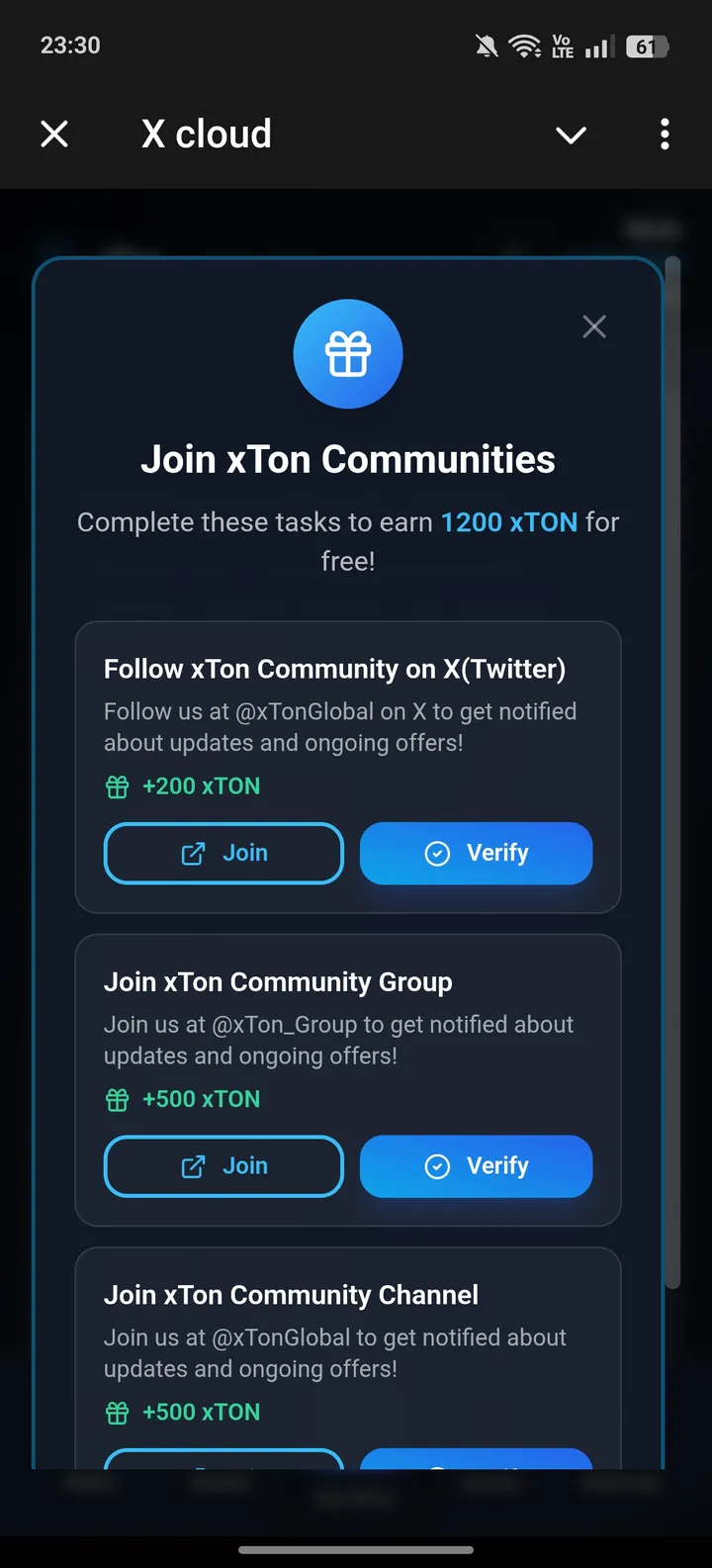Join the xTon Community Group
Screen dimensions: 712x1568
(223, 1165)
